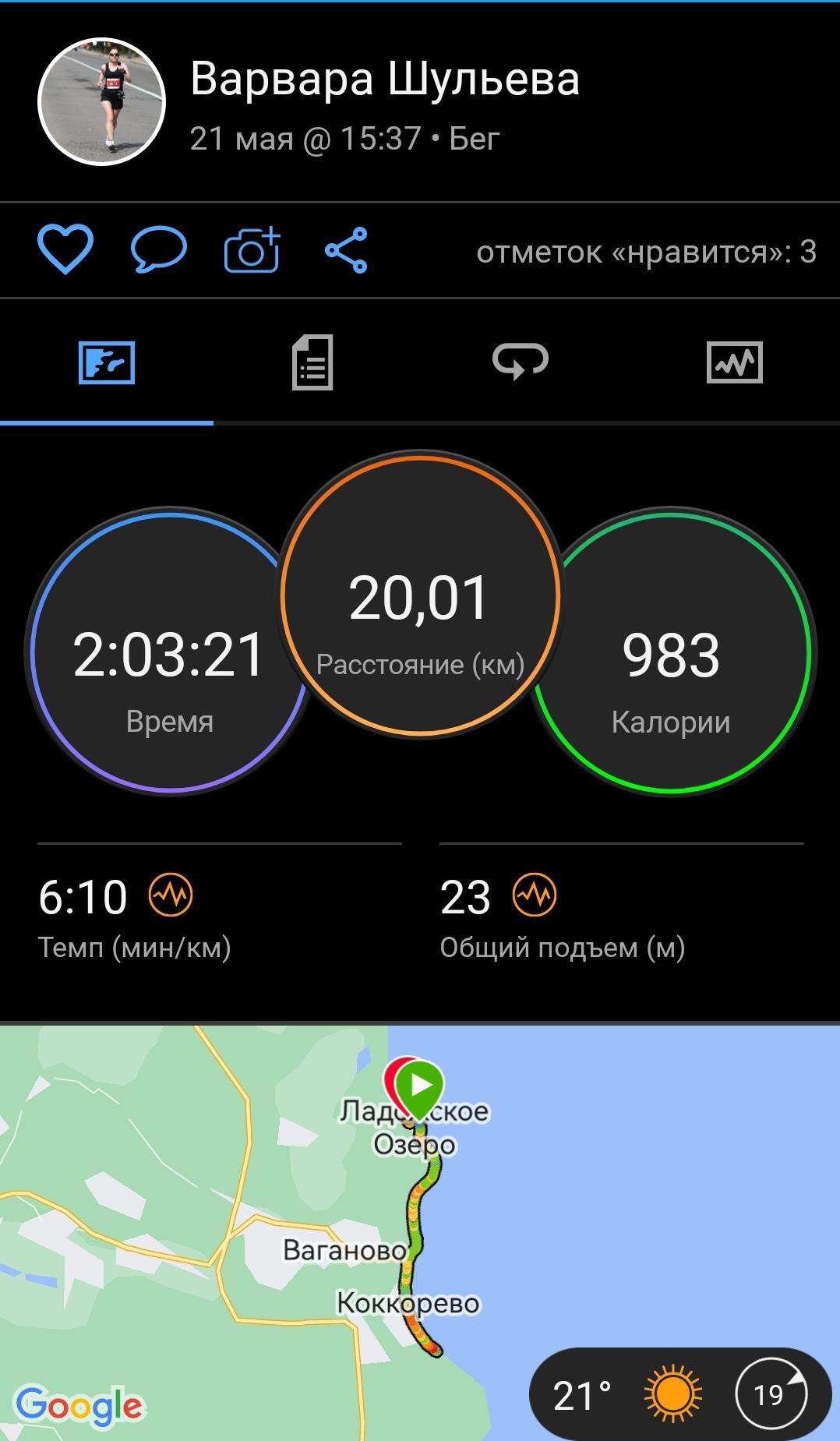Open Варвара Шульева's profile photo

pos(102,102)
